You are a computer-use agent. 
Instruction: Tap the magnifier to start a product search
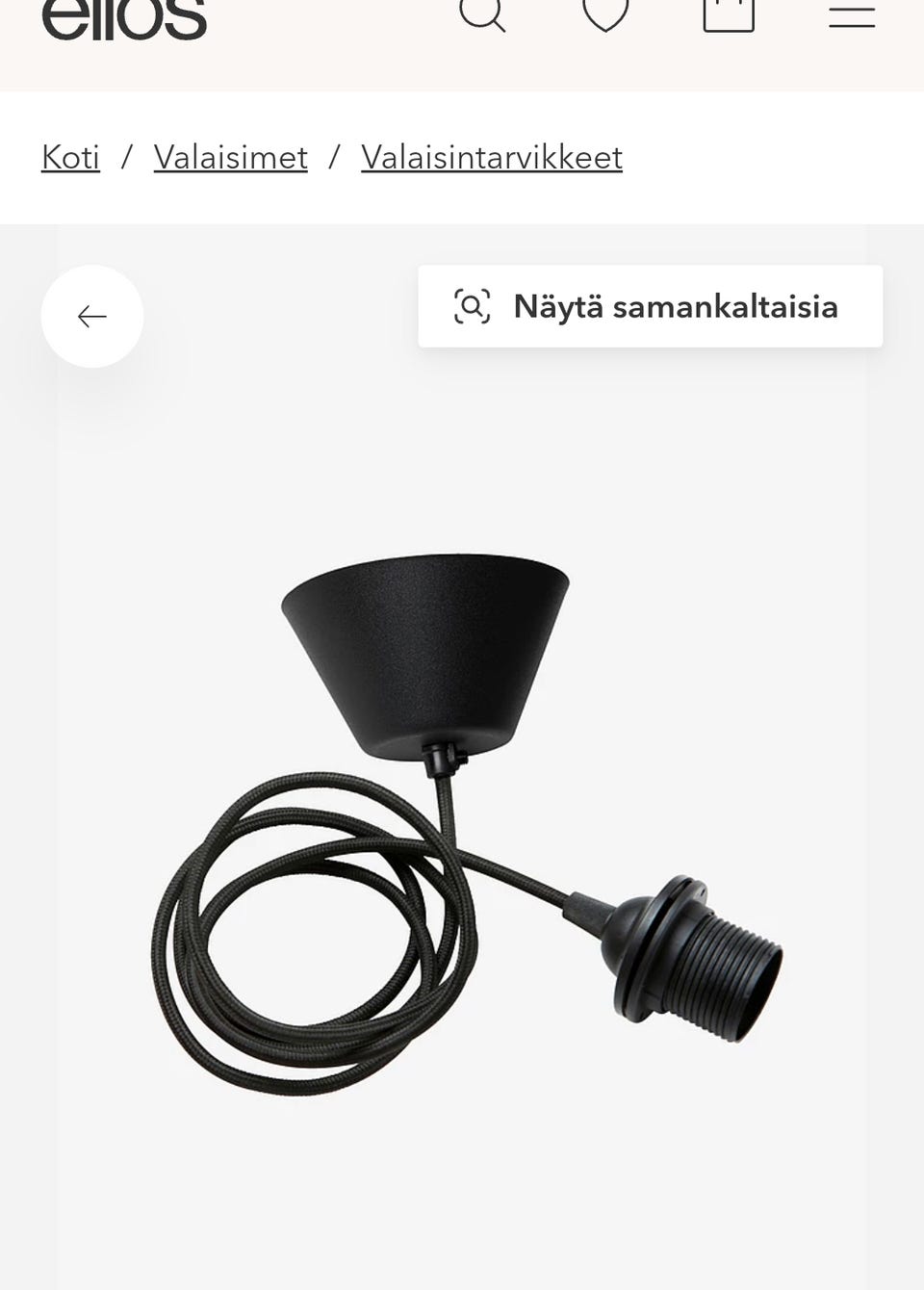[x=482, y=13]
